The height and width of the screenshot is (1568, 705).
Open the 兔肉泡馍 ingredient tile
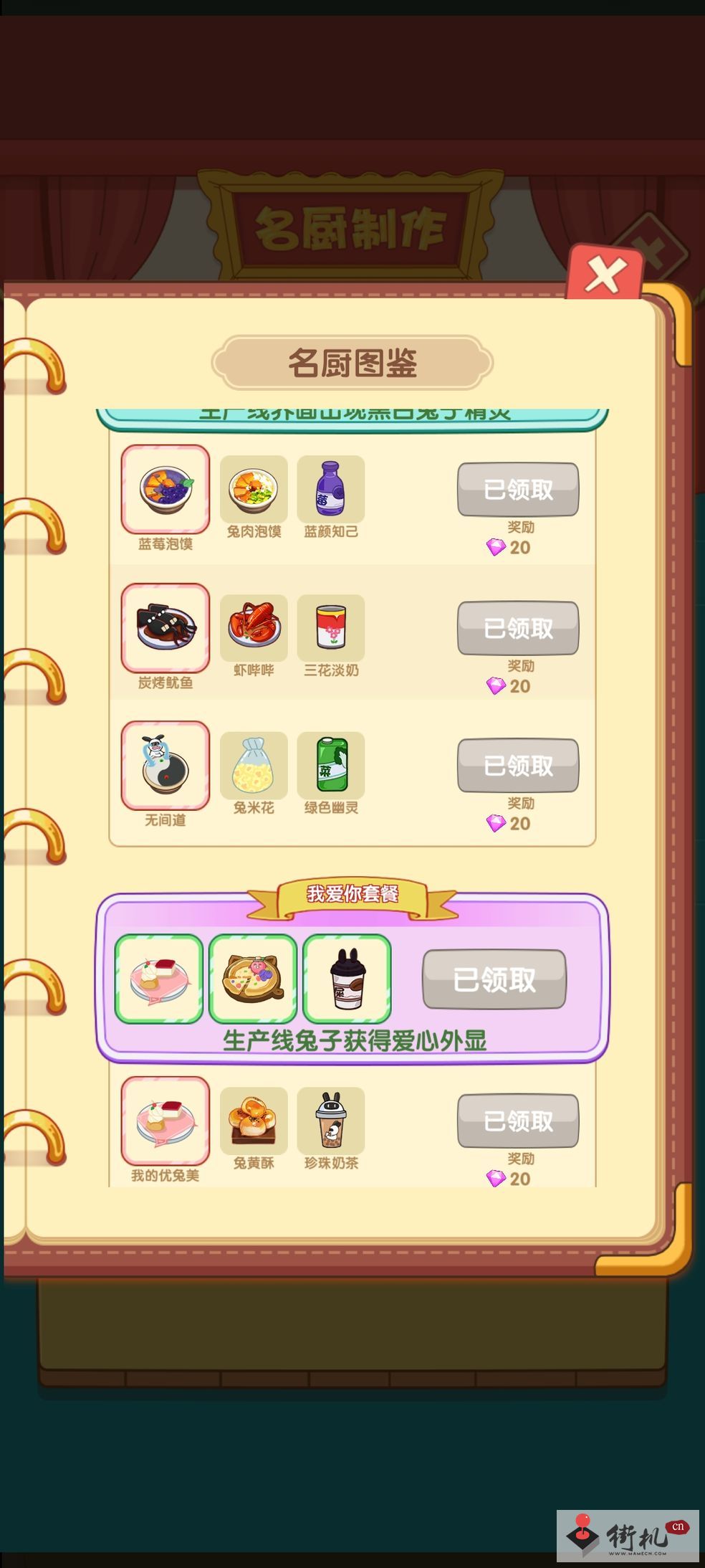point(254,489)
